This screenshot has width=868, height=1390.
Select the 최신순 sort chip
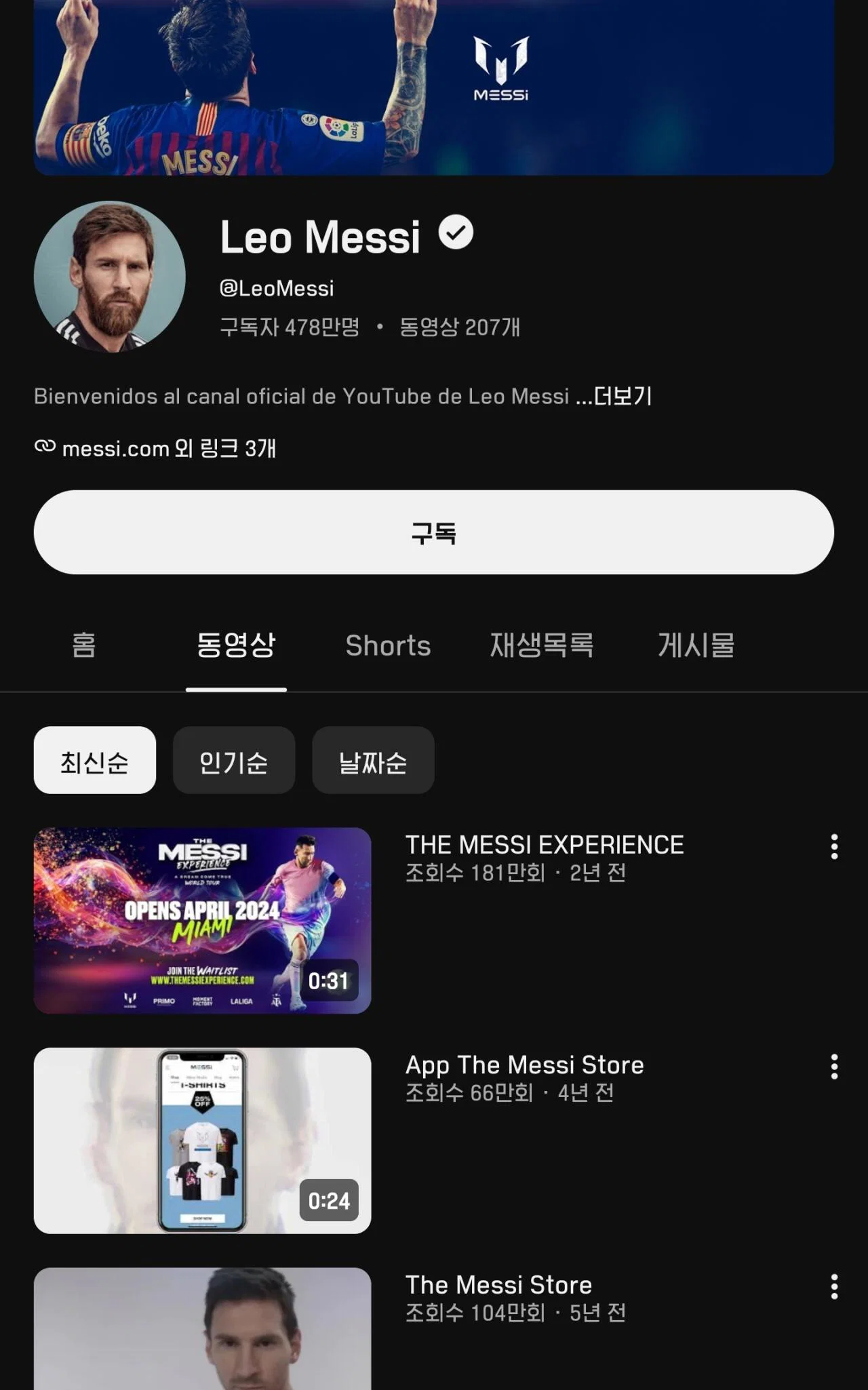click(x=95, y=760)
